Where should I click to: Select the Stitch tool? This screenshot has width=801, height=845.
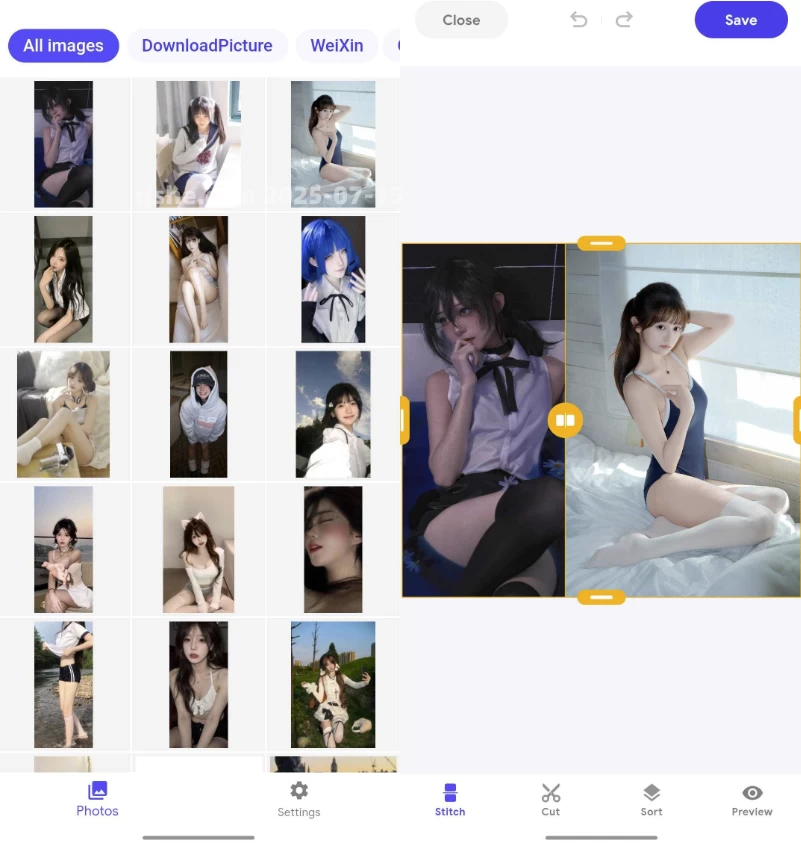[450, 799]
